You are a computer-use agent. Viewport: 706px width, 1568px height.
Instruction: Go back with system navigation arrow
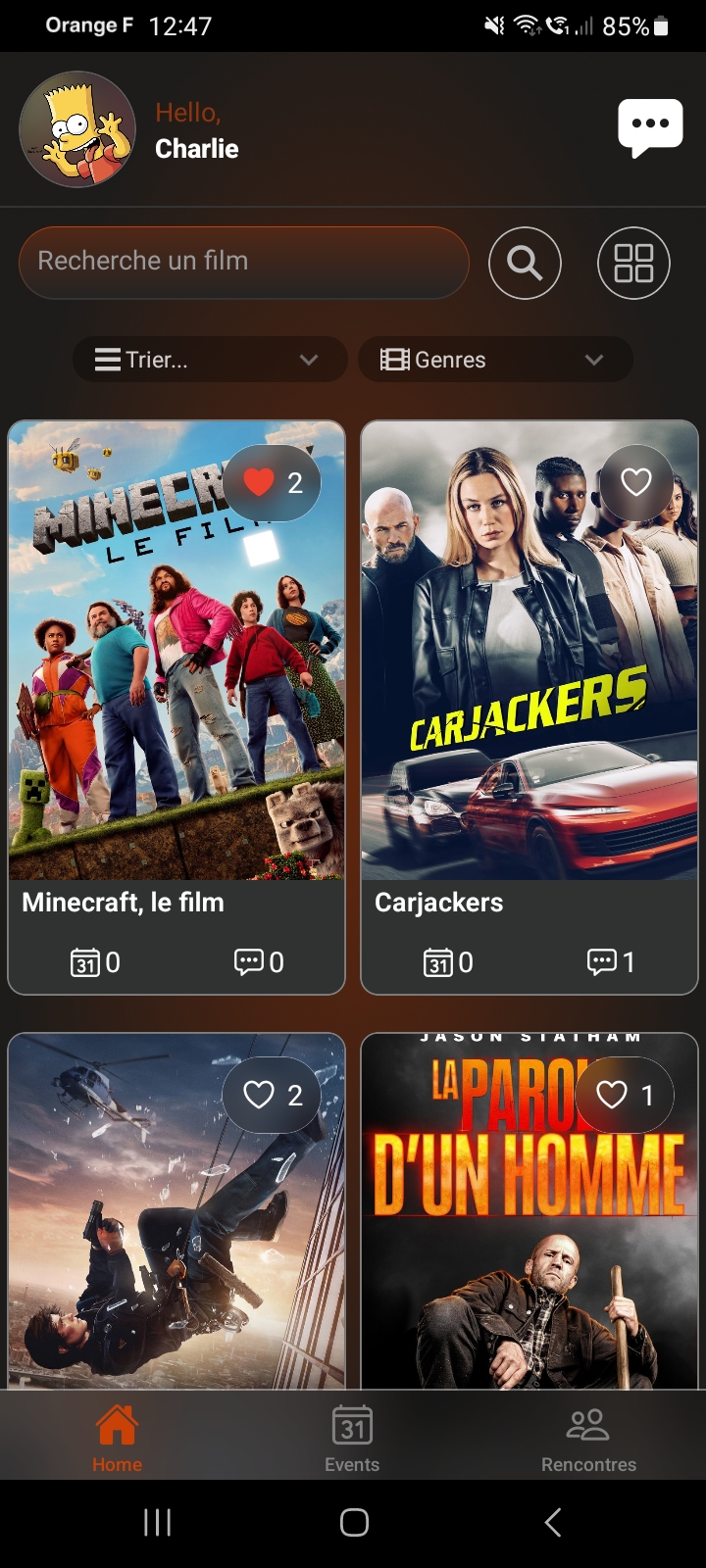pos(552,1522)
